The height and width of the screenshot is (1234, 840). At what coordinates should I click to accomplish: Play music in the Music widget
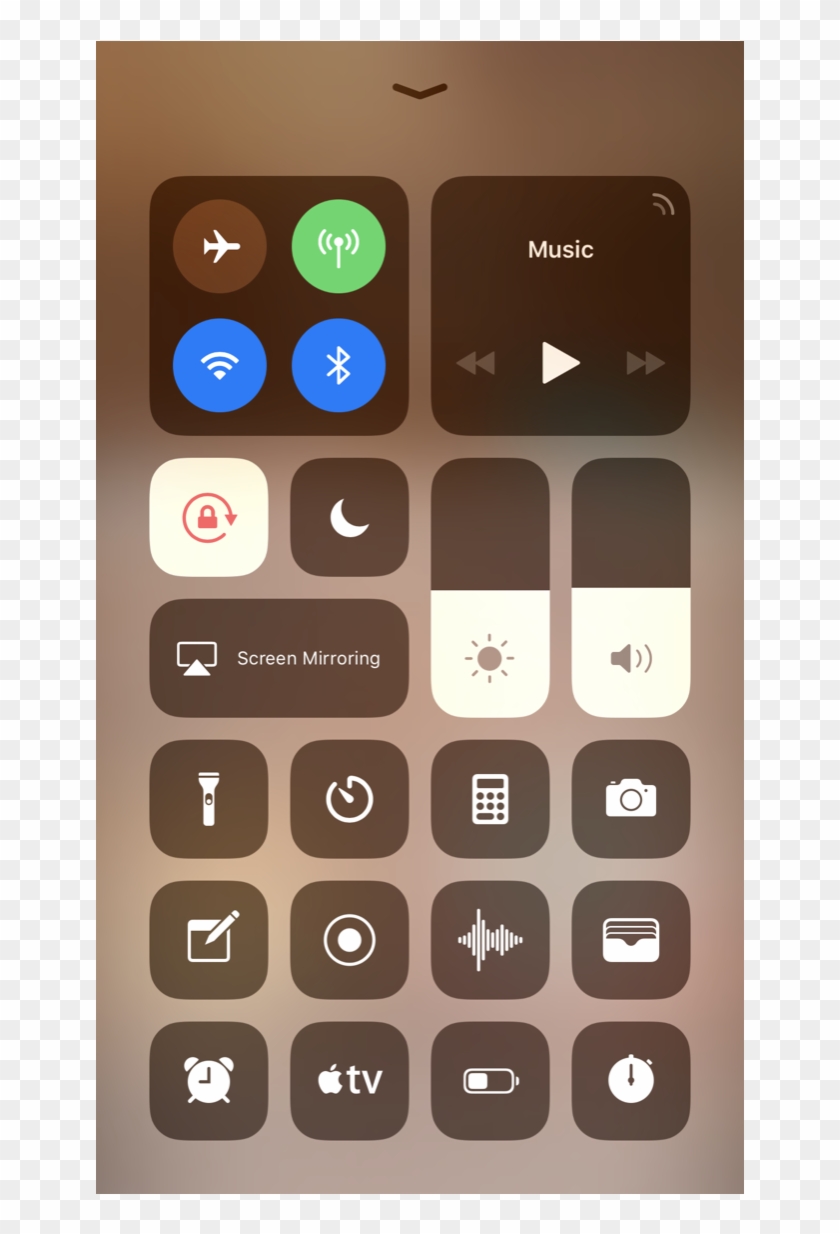tap(560, 362)
